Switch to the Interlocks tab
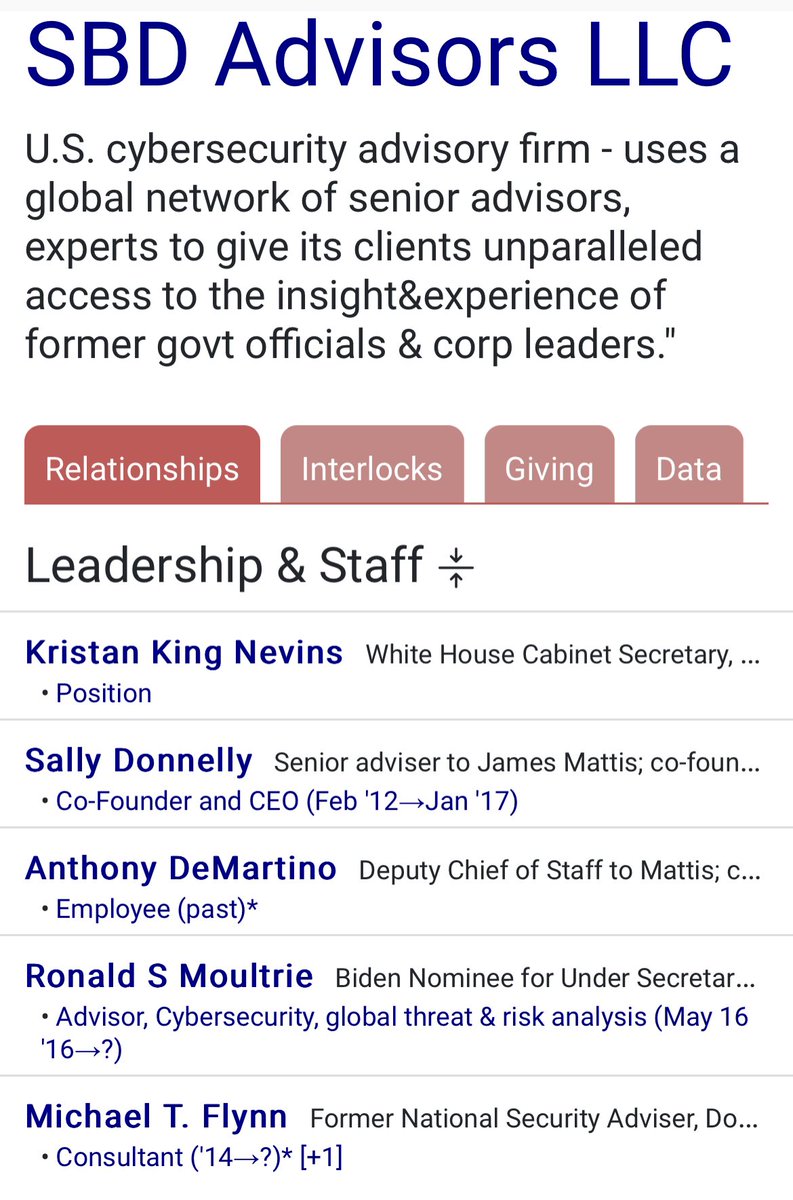 (372, 468)
